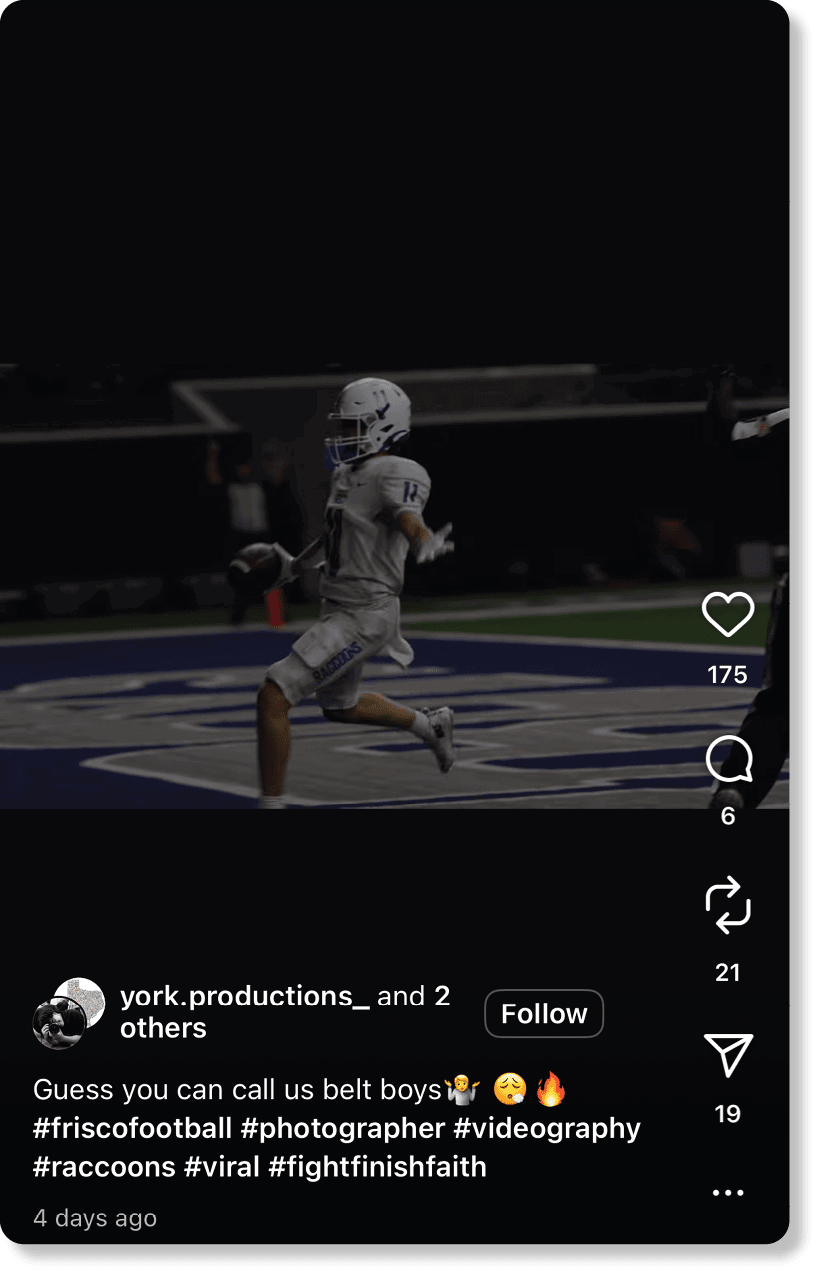Open the three-dot more options menu

tap(728, 1192)
